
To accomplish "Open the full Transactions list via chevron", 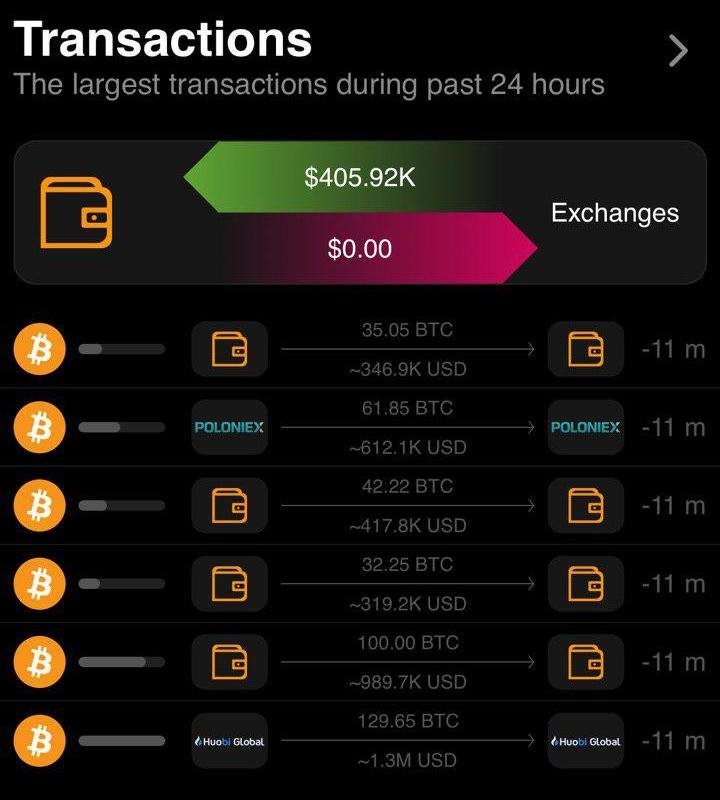I will (678, 50).
